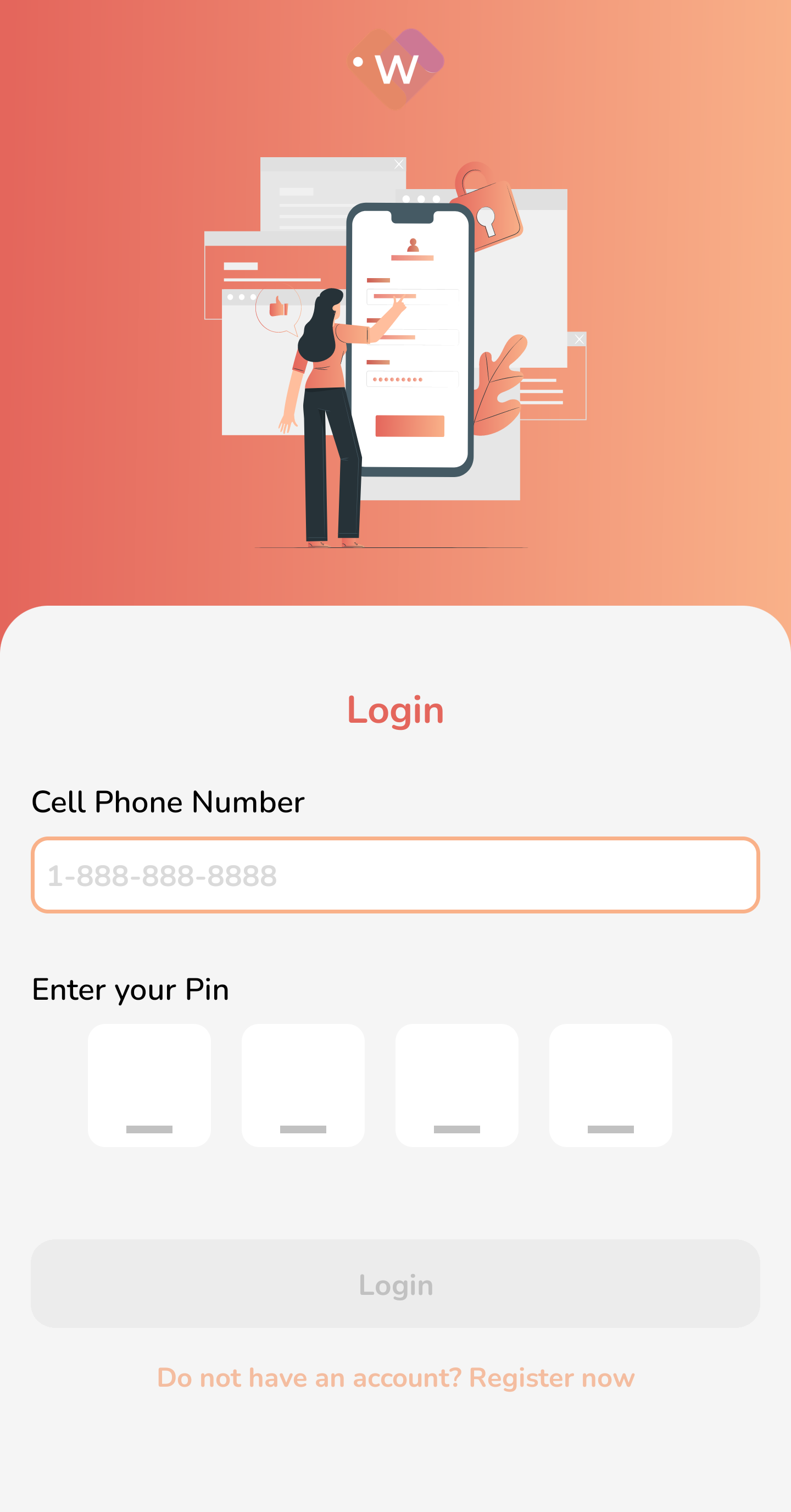Select the fourth Pin digit box
Image resolution: width=791 pixels, height=1512 pixels.
(x=610, y=1085)
